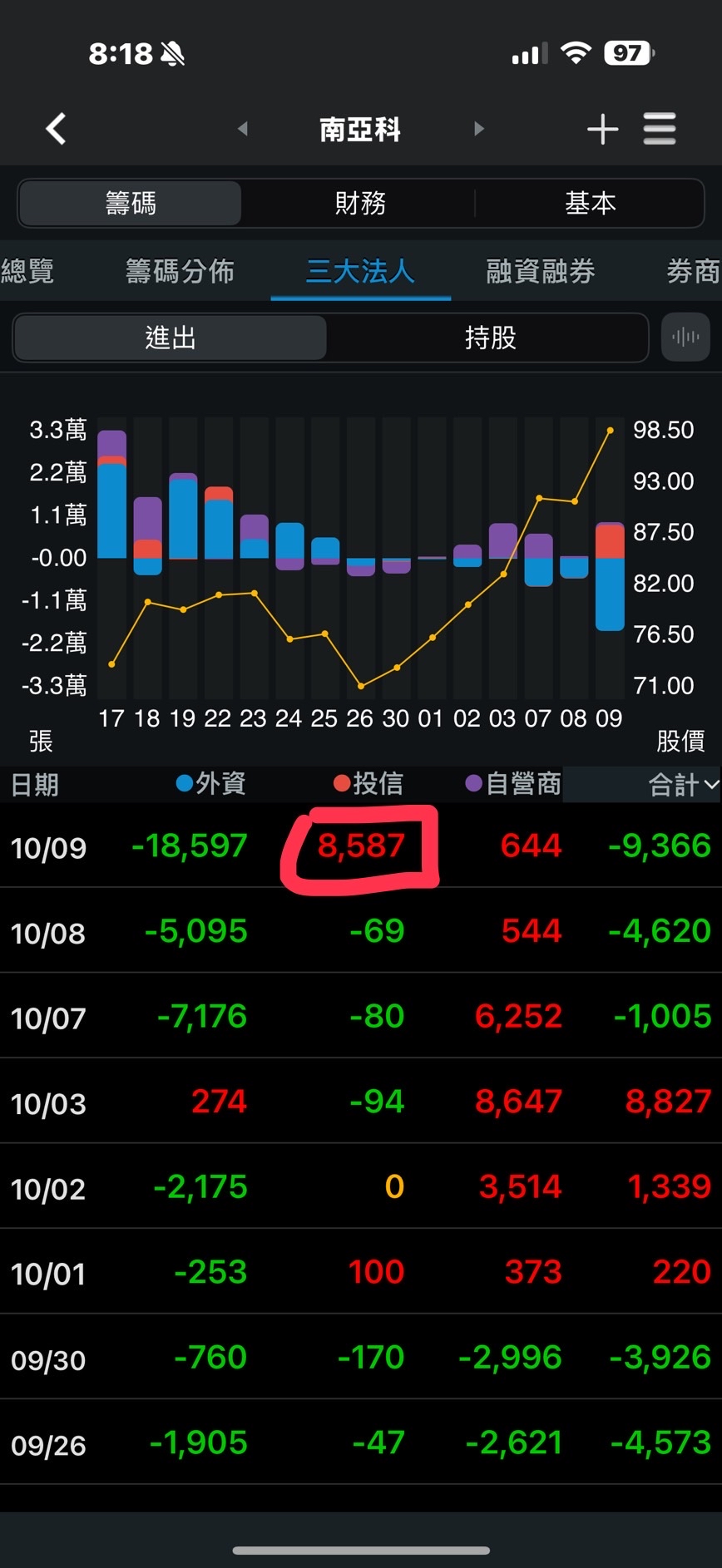This screenshot has height=1568, width=722.
Task: Open the 券商 tab
Action: 692,271
